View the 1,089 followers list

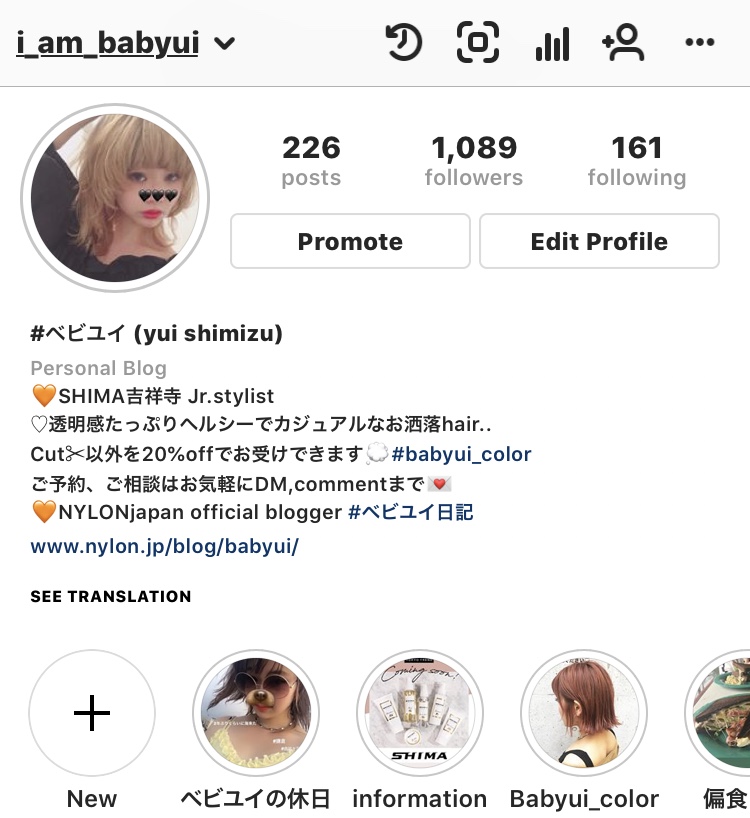[473, 161]
